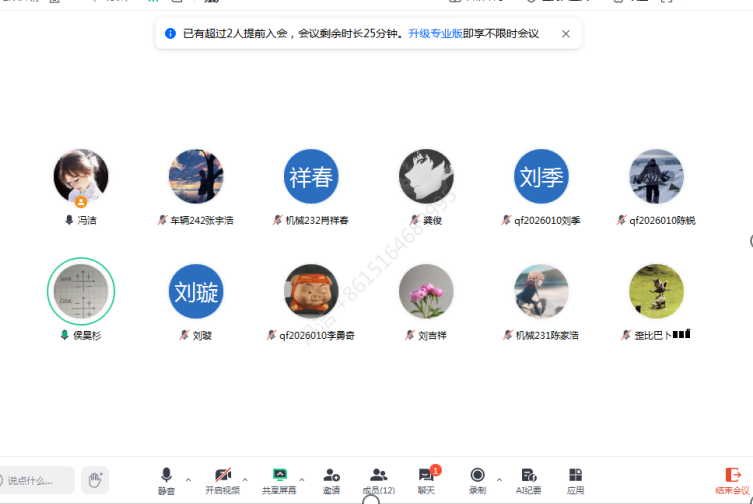753x504 pixels.
Task: Turn on camera with 开启视频
Action: pyautogui.click(x=222, y=478)
